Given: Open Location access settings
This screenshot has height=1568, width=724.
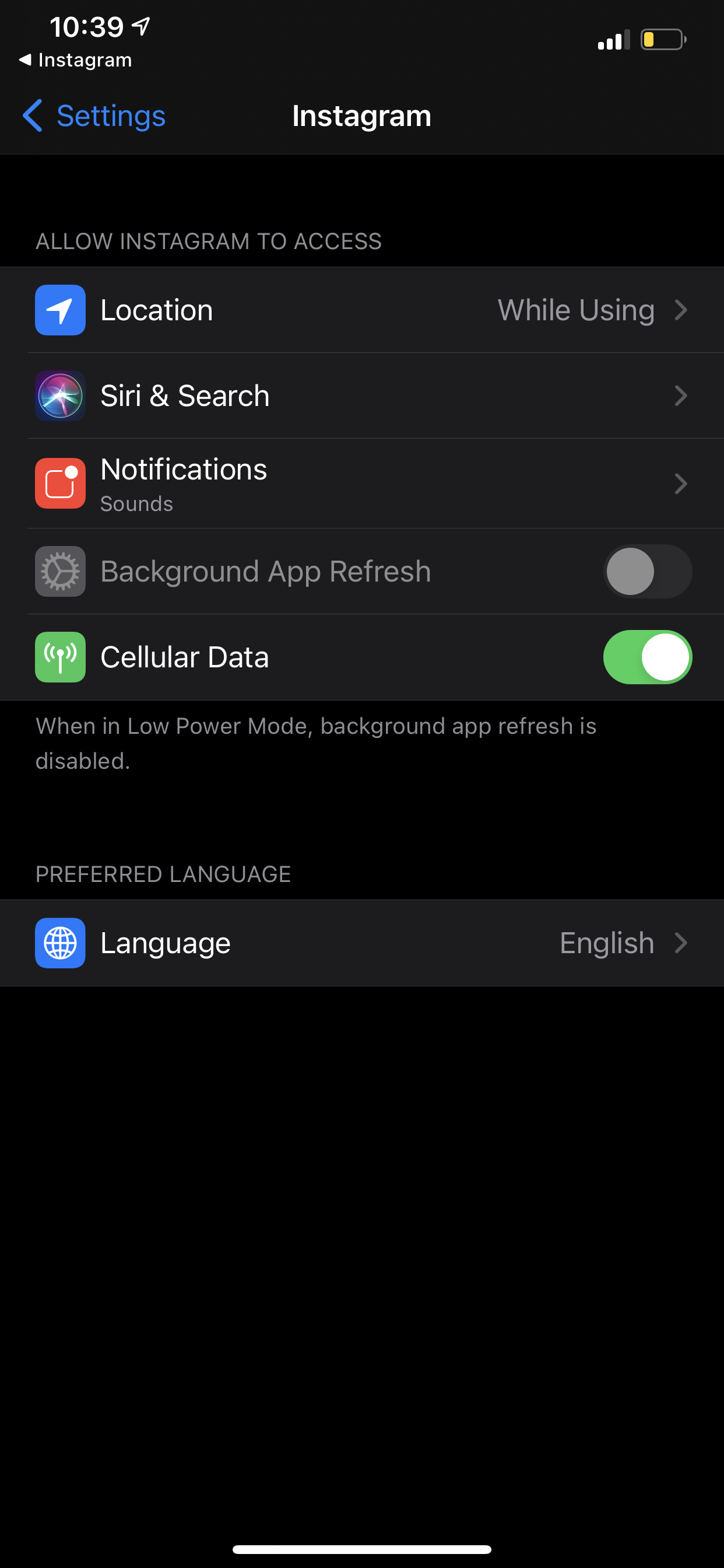Looking at the screenshot, I should point(361,310).
